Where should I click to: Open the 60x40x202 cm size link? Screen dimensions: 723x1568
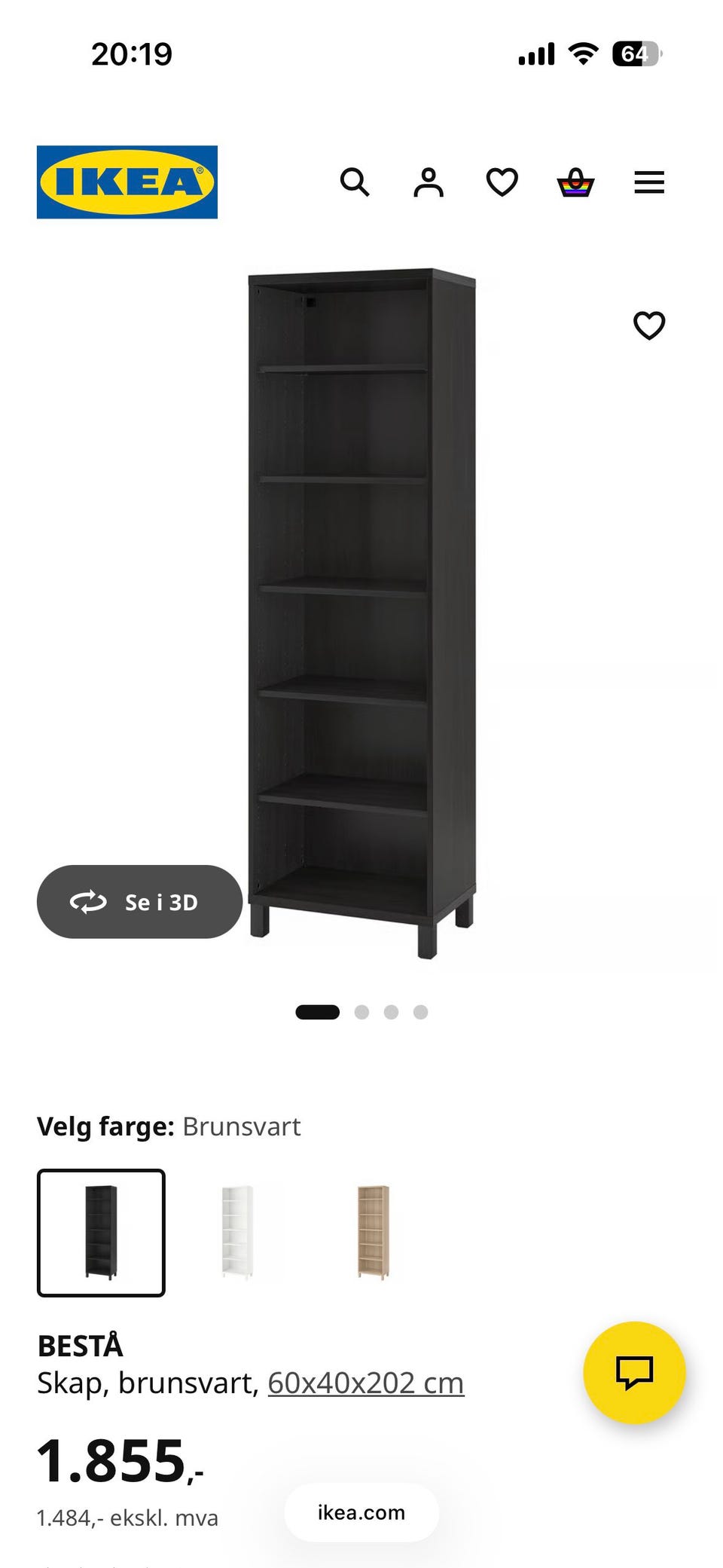[366, 1383]
